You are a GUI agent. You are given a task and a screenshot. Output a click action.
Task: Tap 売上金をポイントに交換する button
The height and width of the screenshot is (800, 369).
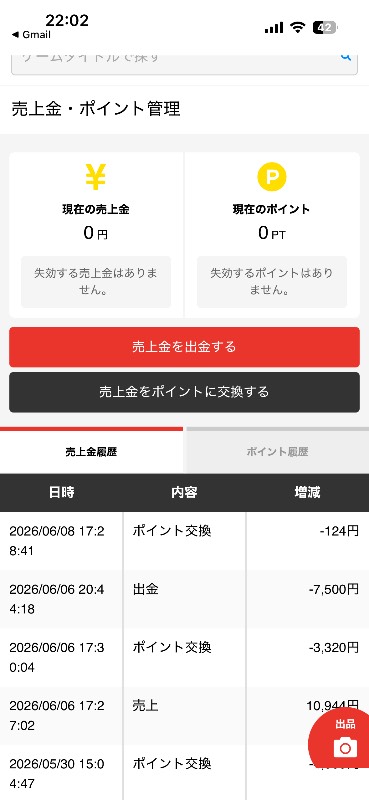point(184,392)
